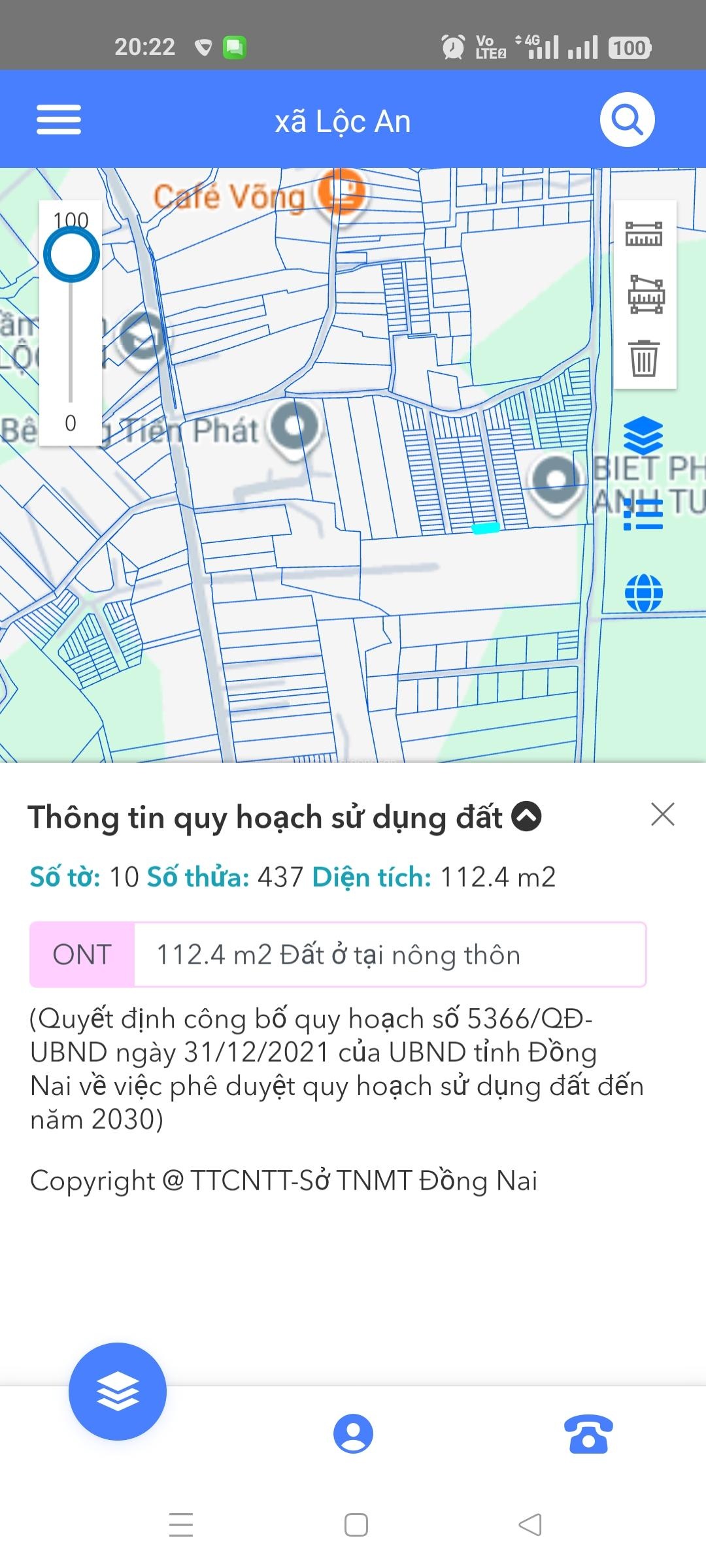Tap the opacity slider handle
Image resolution: width=706 pixels, height=1568 pixels.
click(71, 255)
